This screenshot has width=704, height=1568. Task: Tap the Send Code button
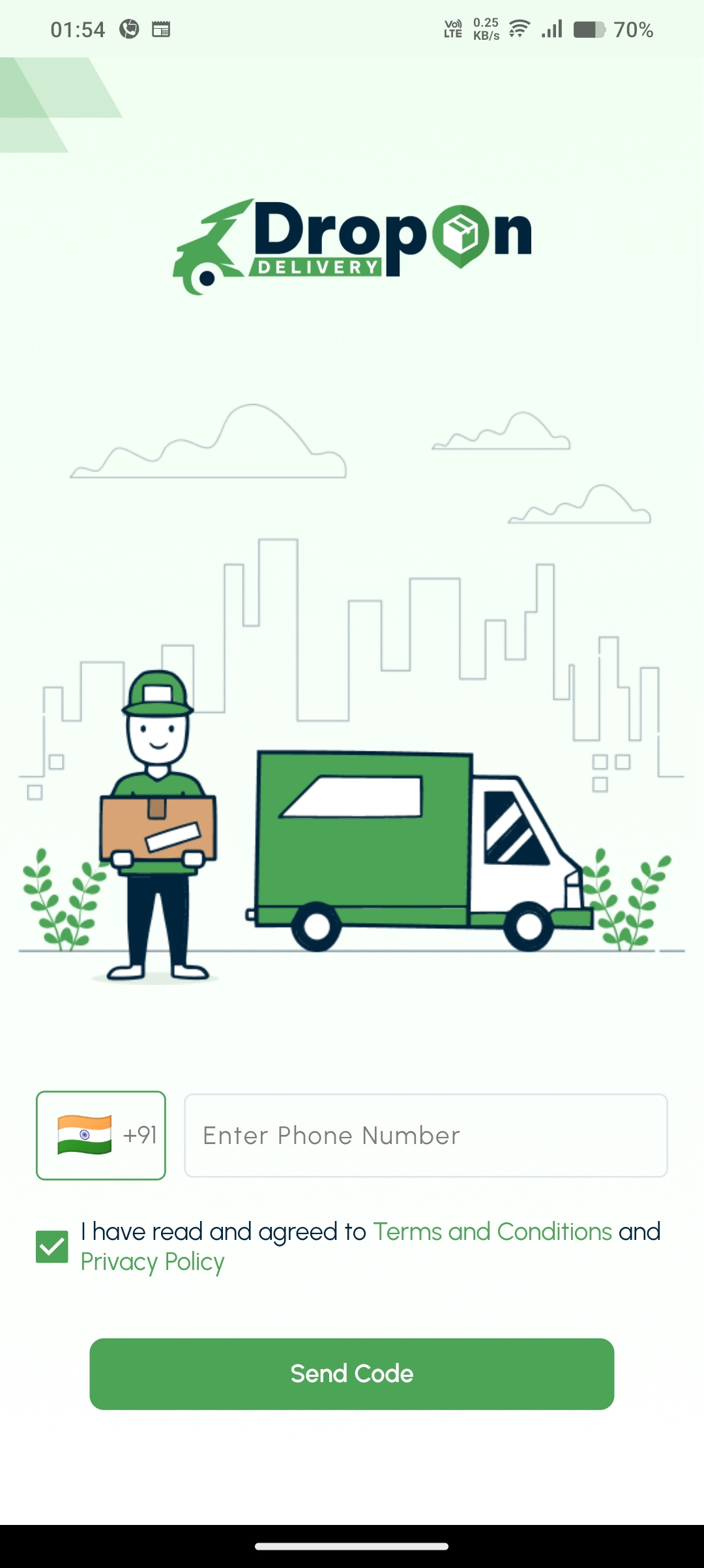352,1374
